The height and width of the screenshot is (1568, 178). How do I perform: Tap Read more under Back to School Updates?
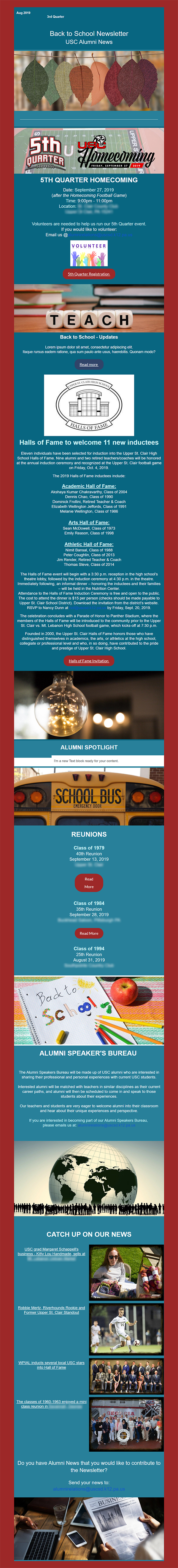[x=89, y=365]
